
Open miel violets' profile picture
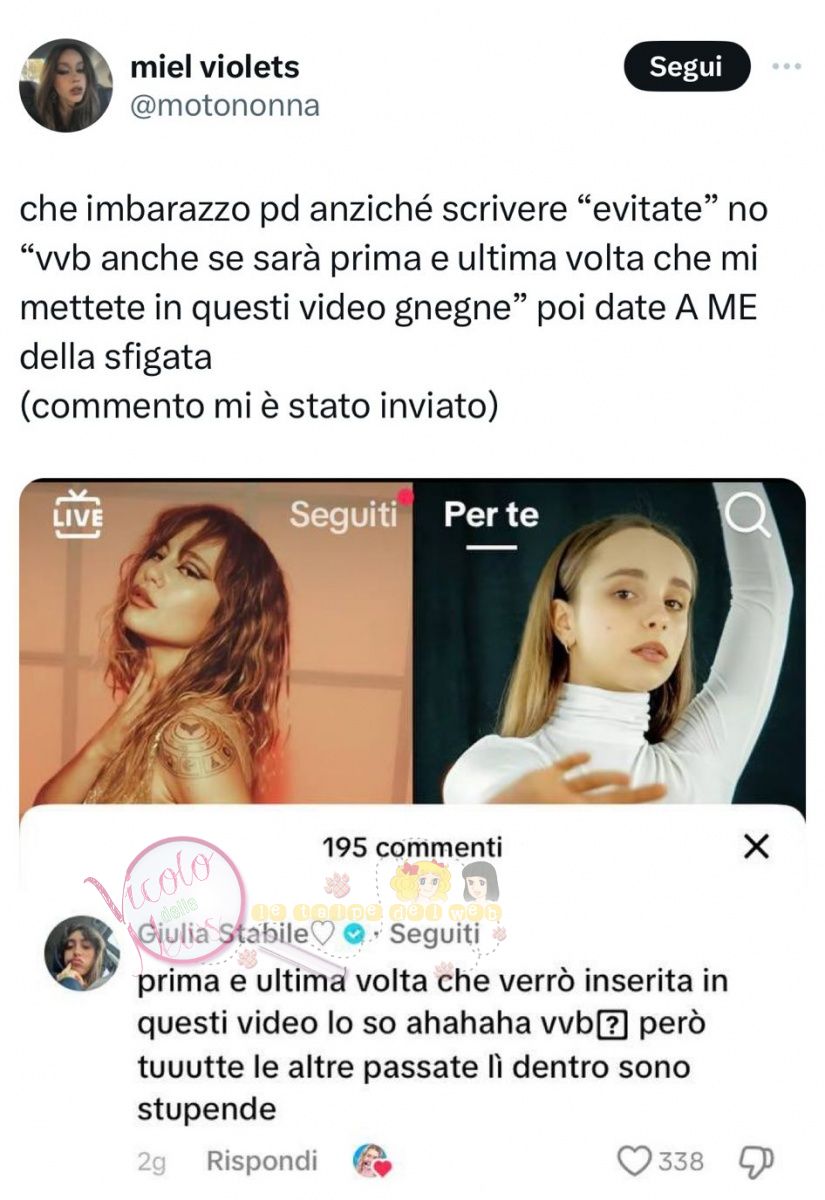66,86
